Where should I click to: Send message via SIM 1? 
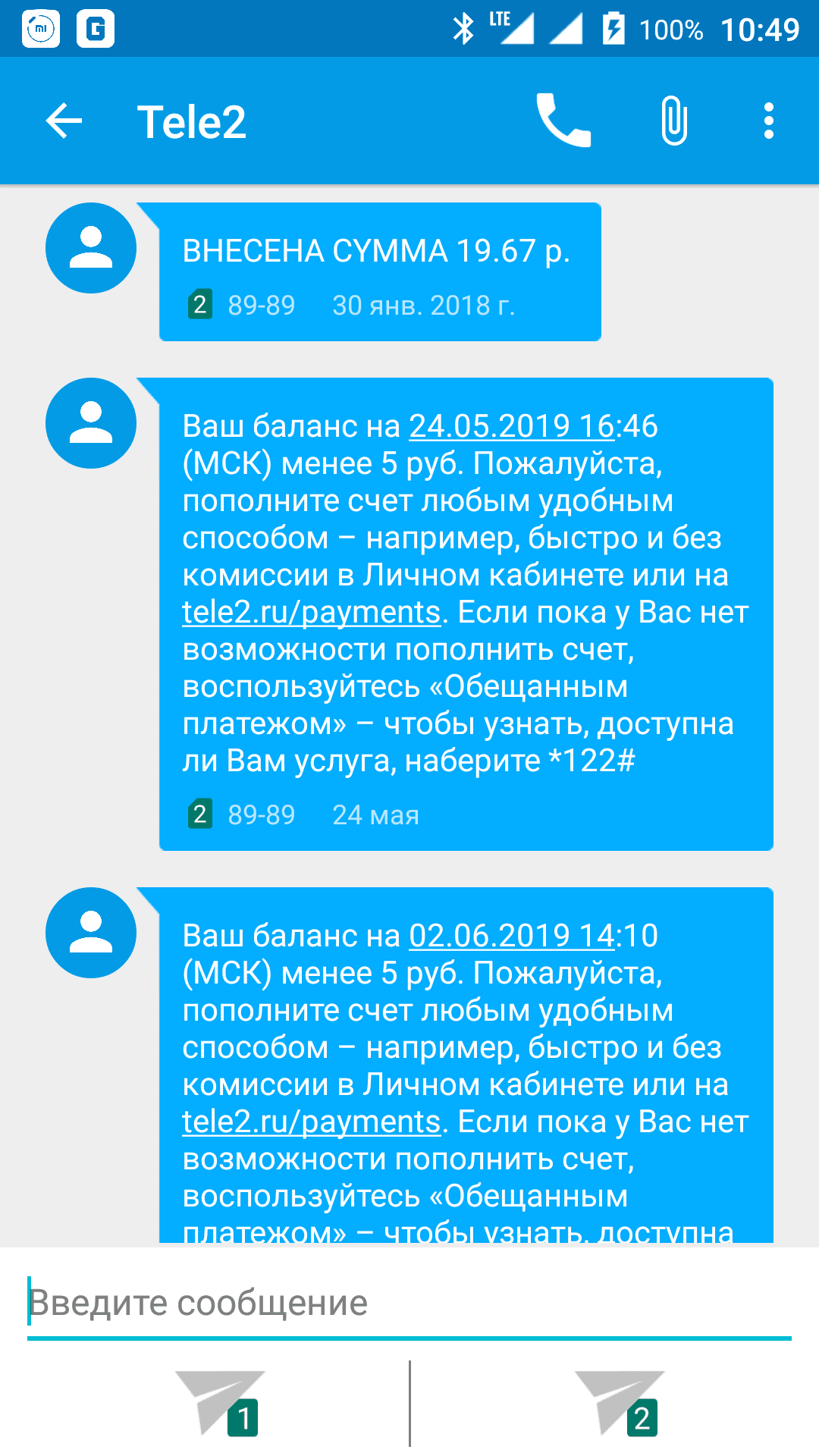(220, 1403)
